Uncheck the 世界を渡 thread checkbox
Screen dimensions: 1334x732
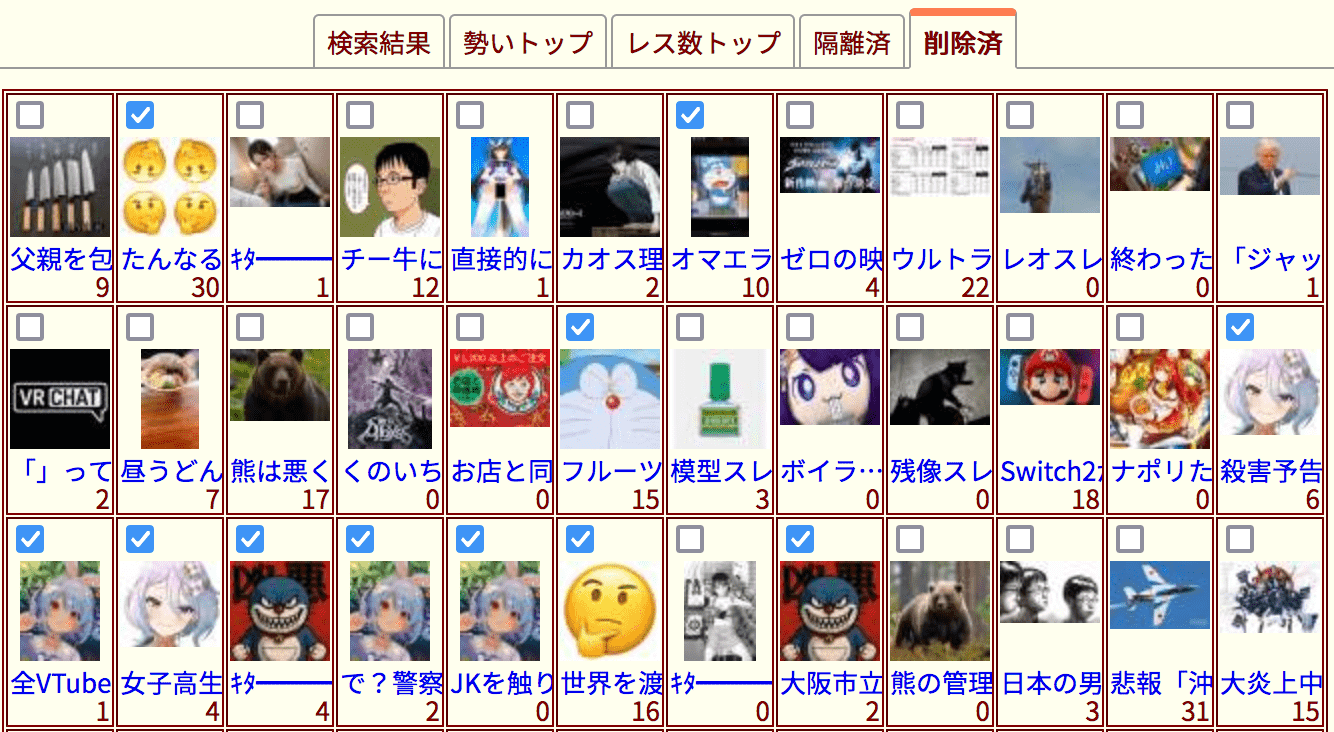tap(581, 540)
